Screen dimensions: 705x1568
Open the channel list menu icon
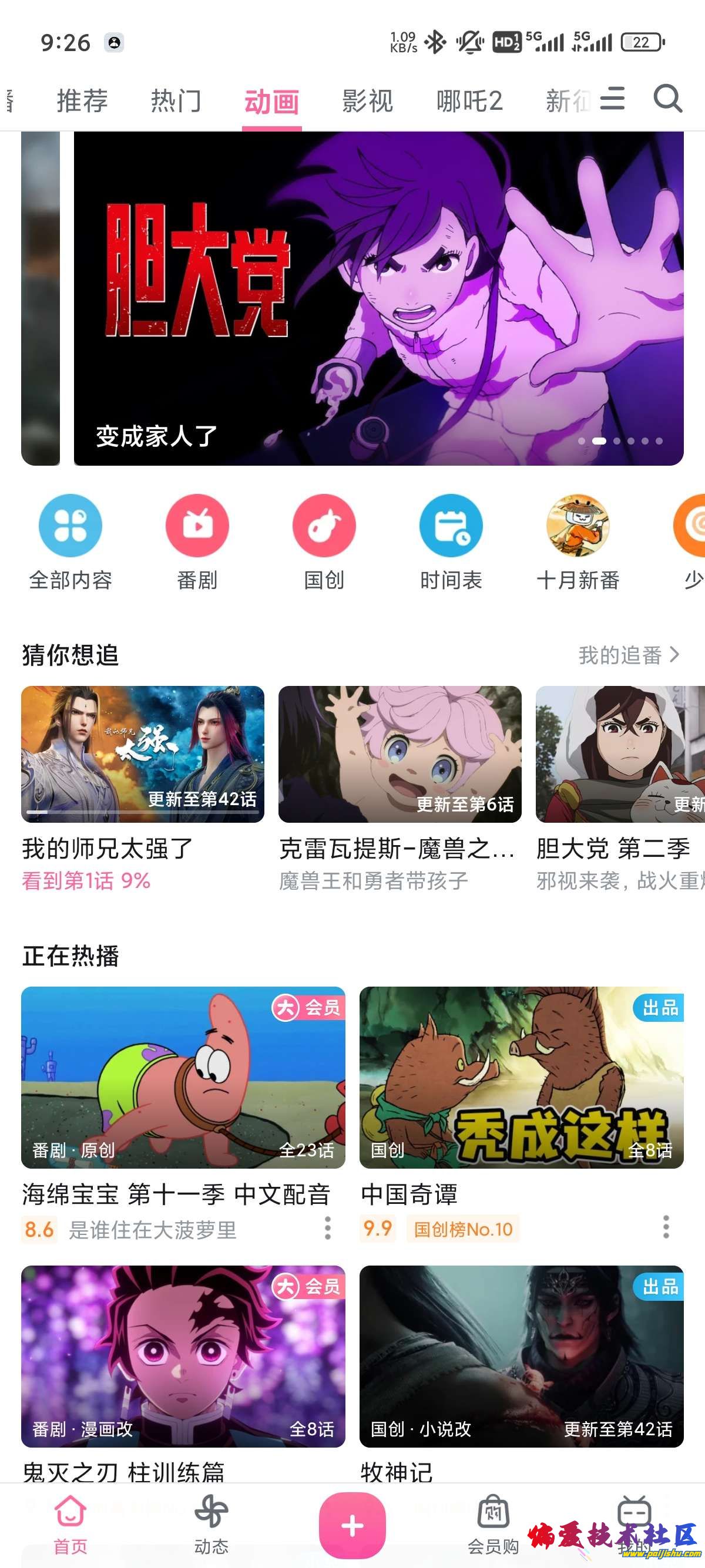(x=612, y=99)
